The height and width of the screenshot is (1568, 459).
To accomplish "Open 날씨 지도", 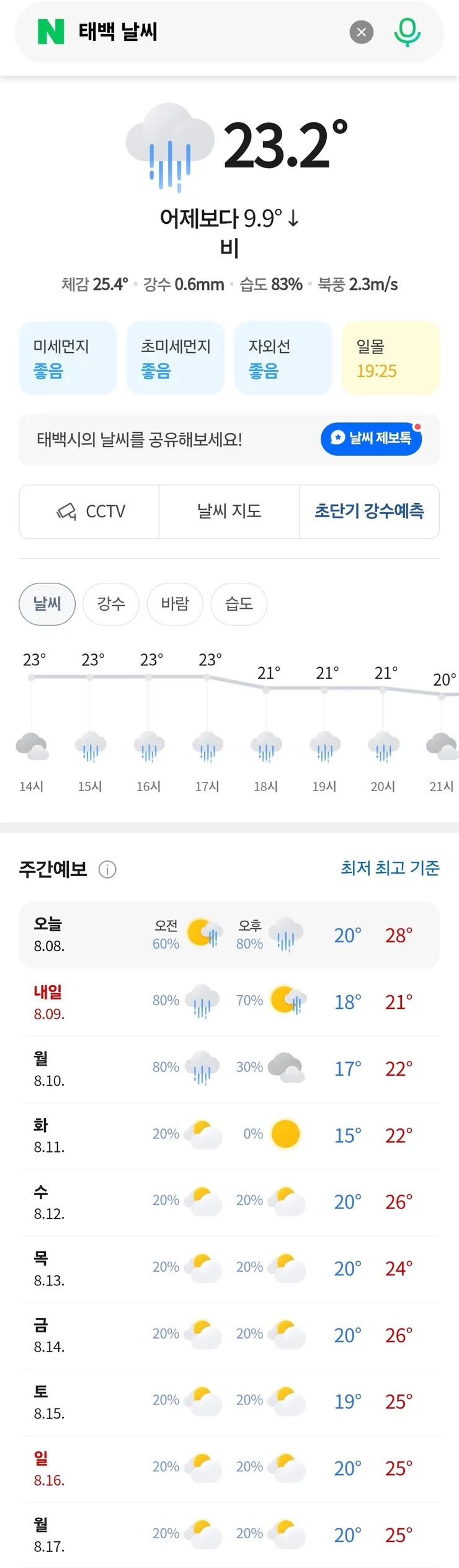I will [x=229, y=512].
